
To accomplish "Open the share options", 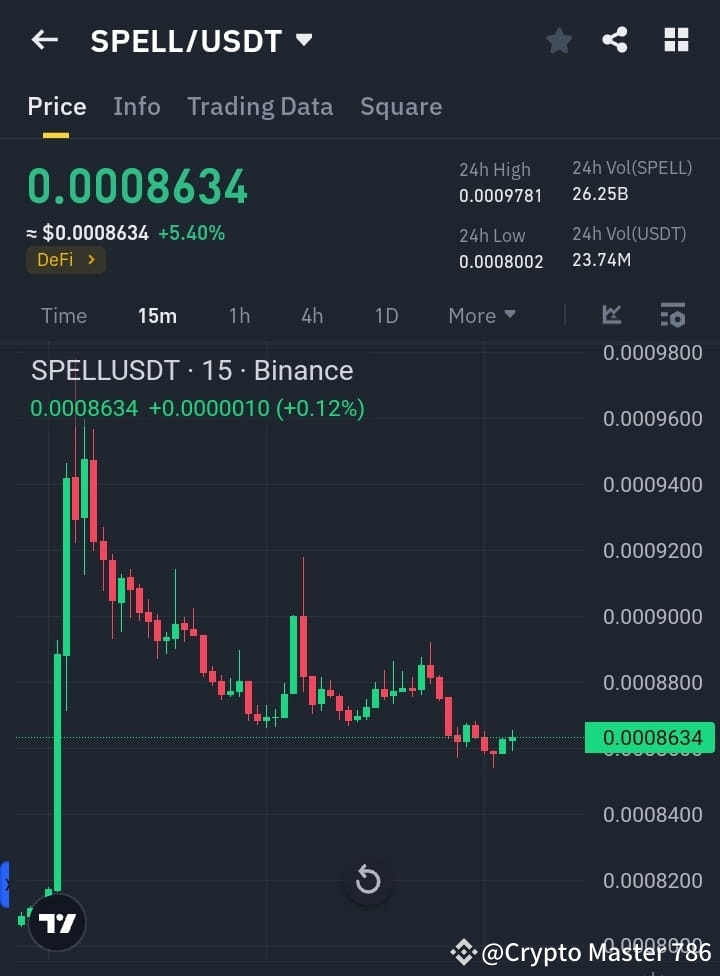I will [615, 40].
